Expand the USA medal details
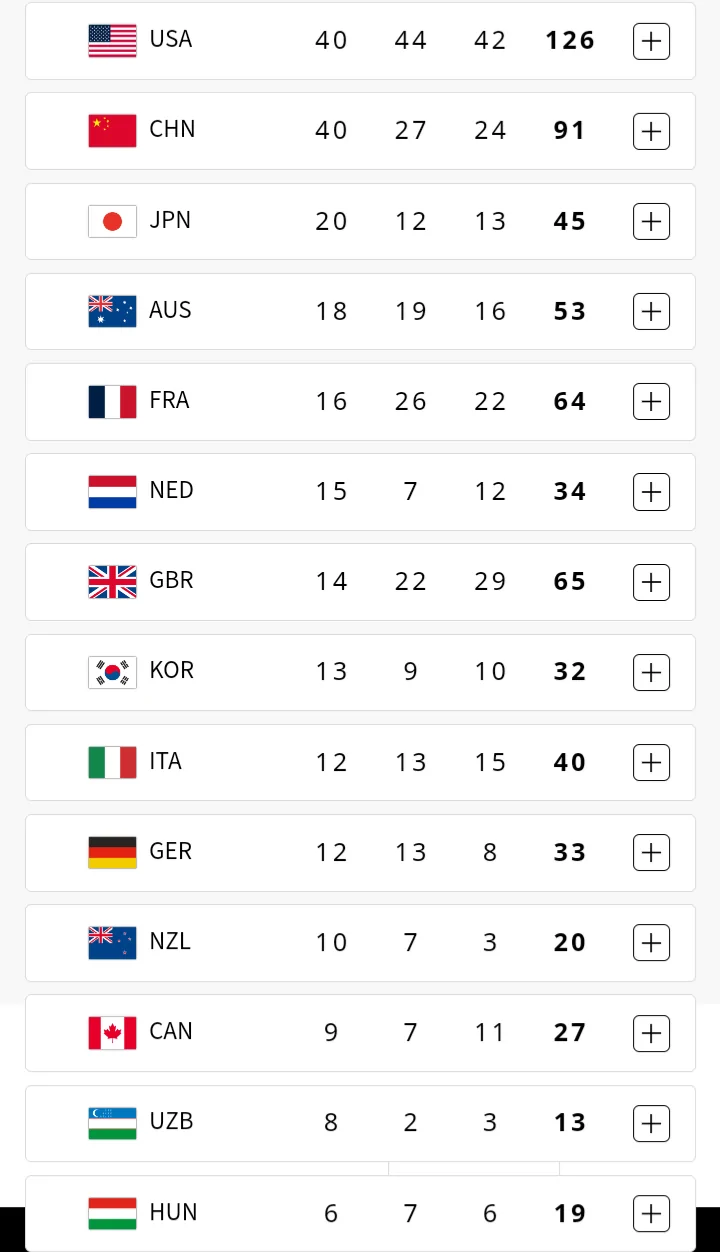 point(651,41)
